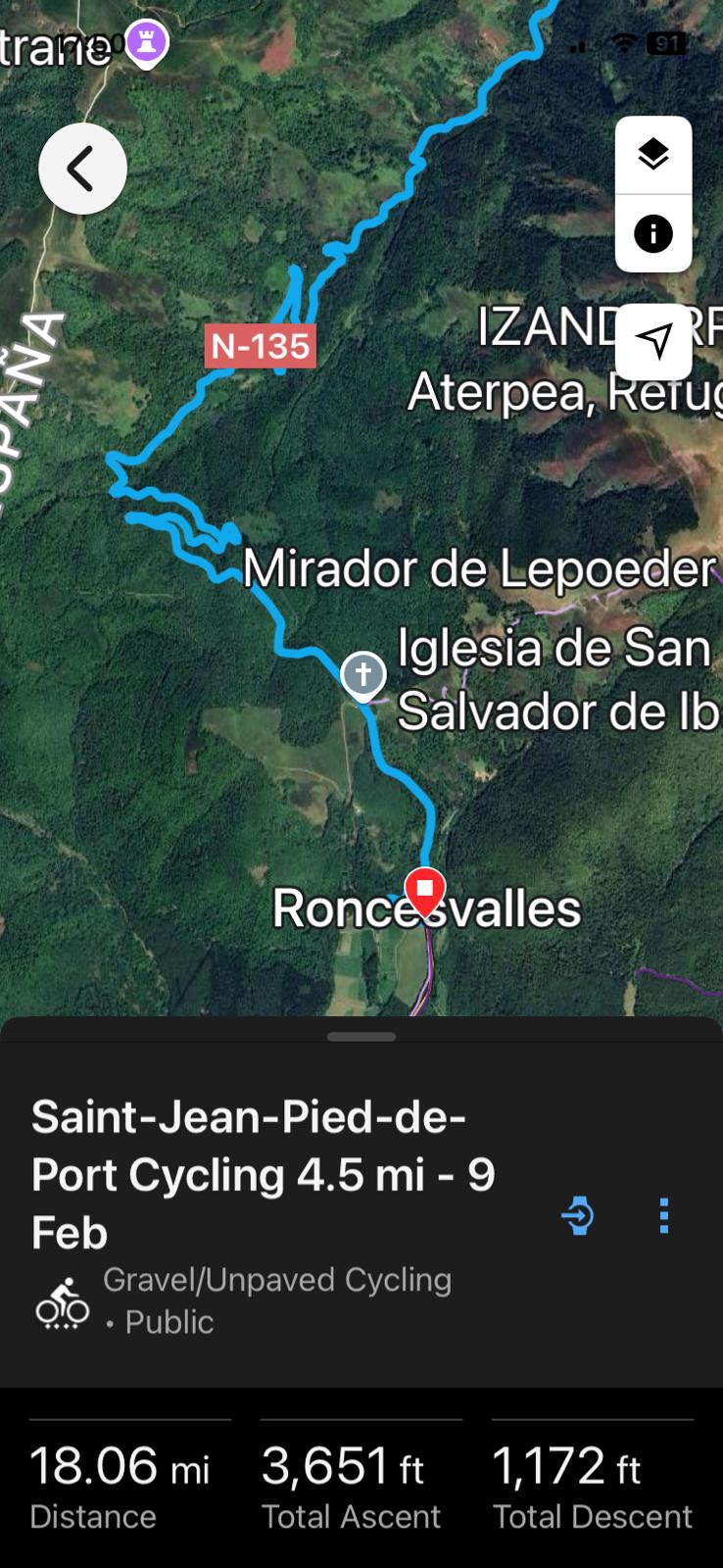The width and height of the screenshot is (723, 1568).
Task: Tap the Iglesia de San Salvador church marker
Action: click(363, 675)
